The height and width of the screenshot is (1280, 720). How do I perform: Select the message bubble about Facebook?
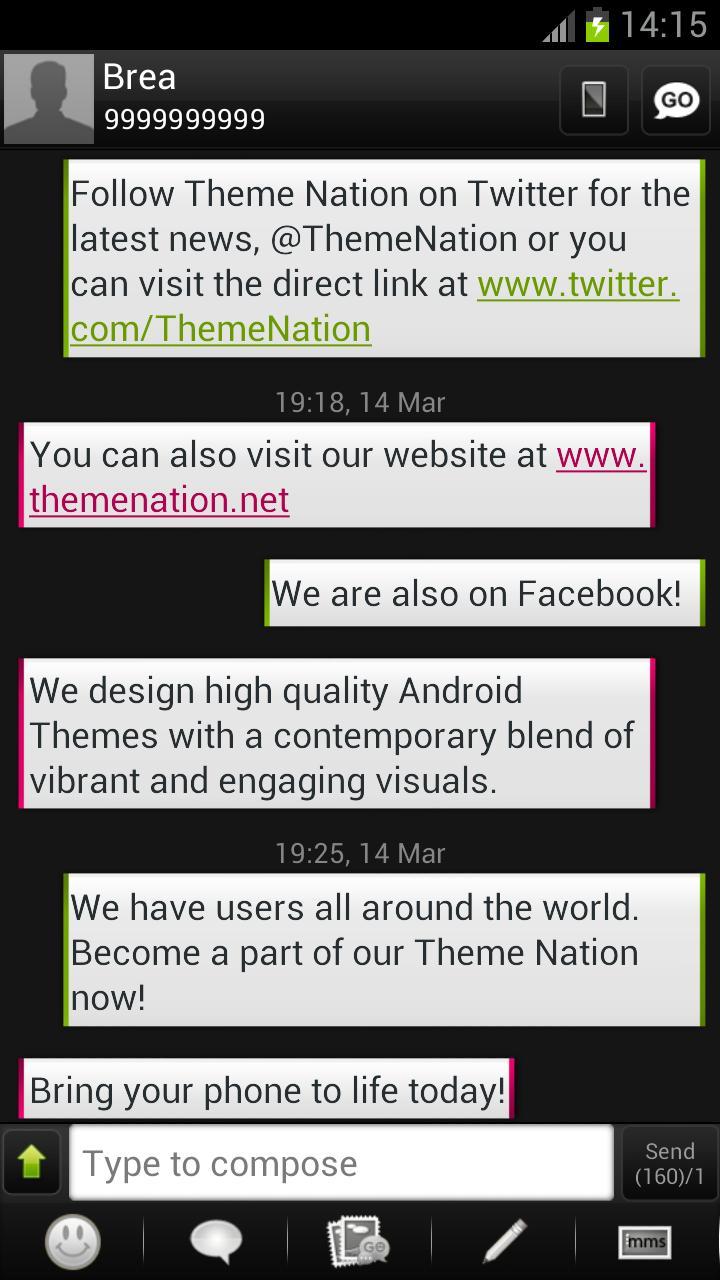coord(485,593)
